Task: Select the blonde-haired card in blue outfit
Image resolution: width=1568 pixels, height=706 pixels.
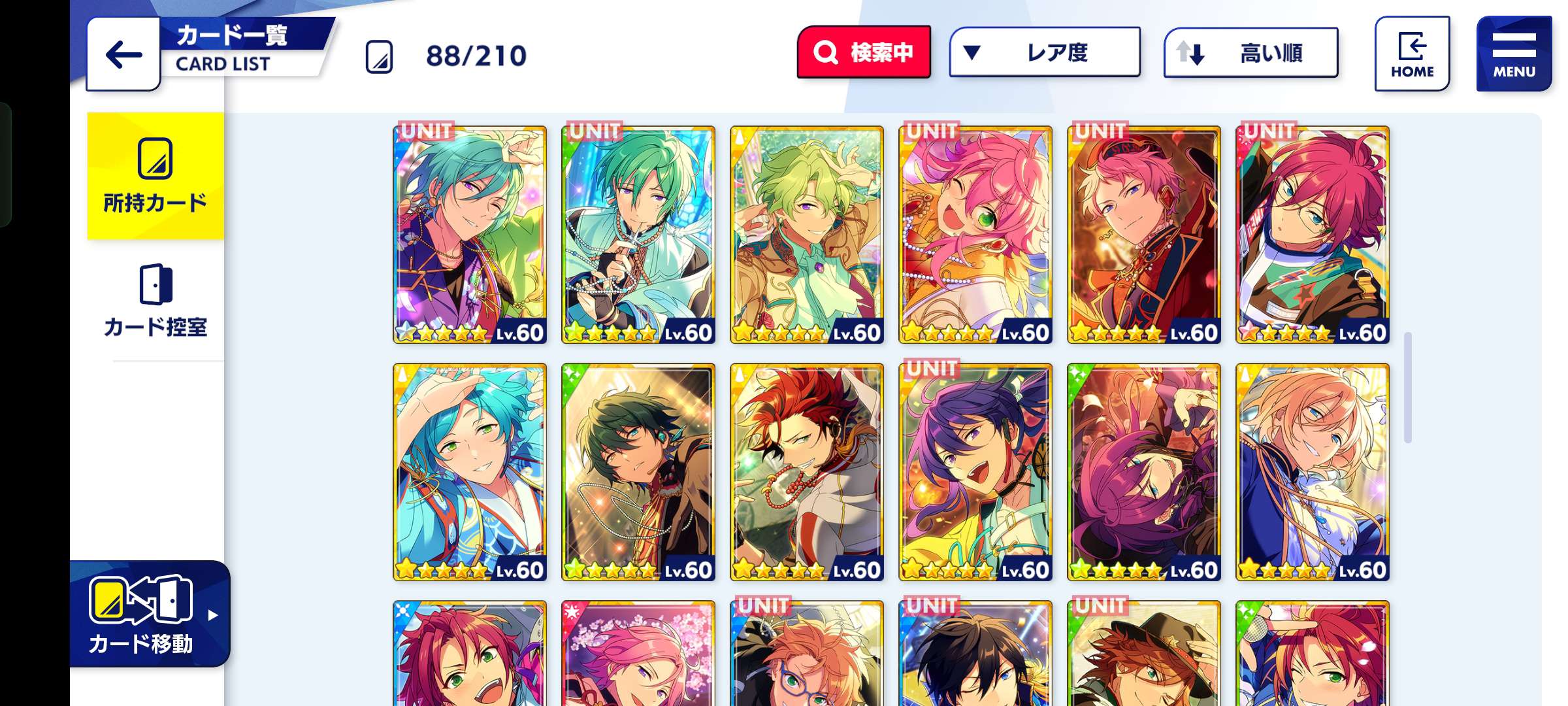Action: click(x=1312, y=472)
